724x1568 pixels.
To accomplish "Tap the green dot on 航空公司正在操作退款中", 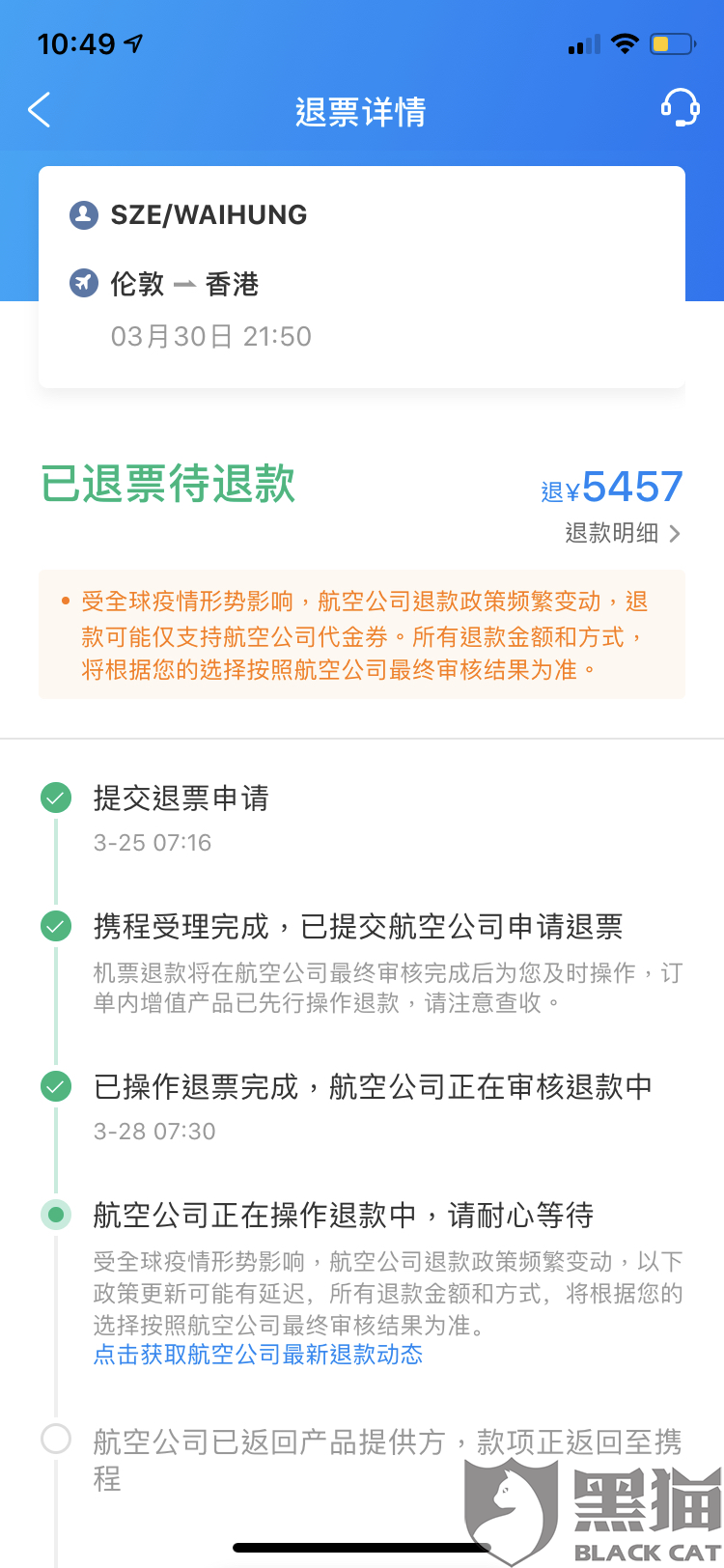I will pyautogui.click(x=55, y=1215).
